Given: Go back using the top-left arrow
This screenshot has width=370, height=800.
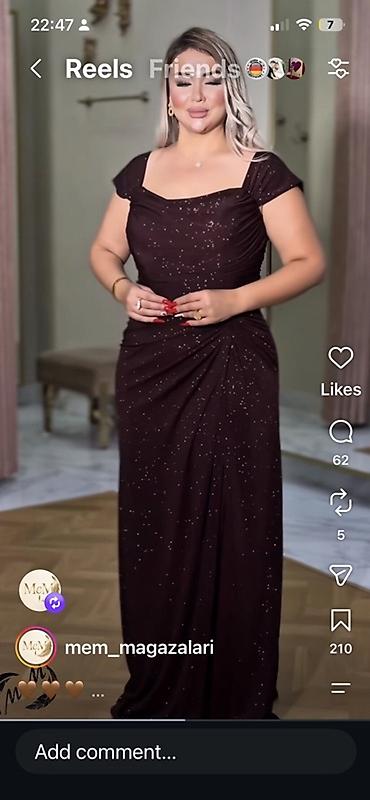Looking at the screenshot, I should tap(35, 69).
